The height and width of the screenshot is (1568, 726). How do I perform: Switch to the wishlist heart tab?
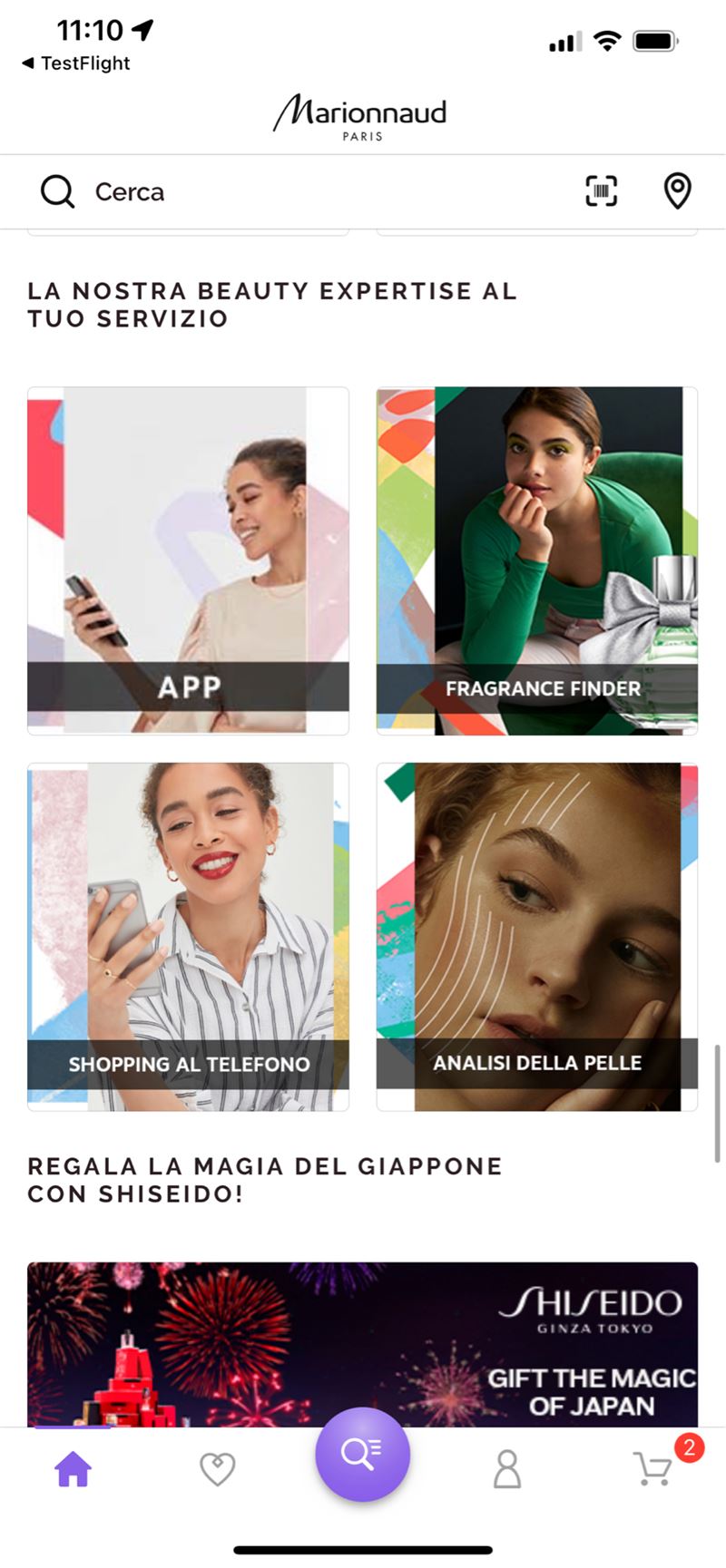pos(217,1469)
